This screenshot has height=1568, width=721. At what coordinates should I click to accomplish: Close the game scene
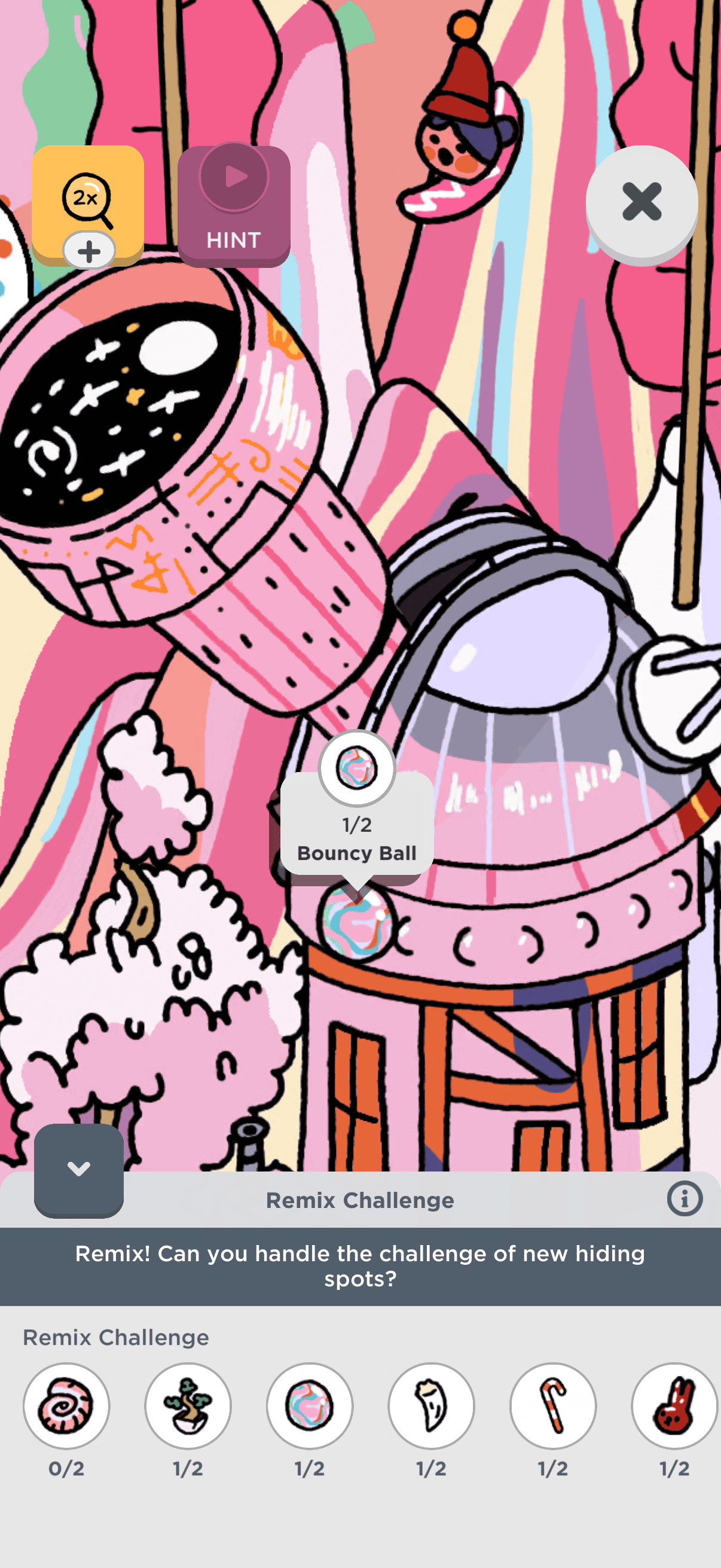pyautogui.click(x=641, y=202)
